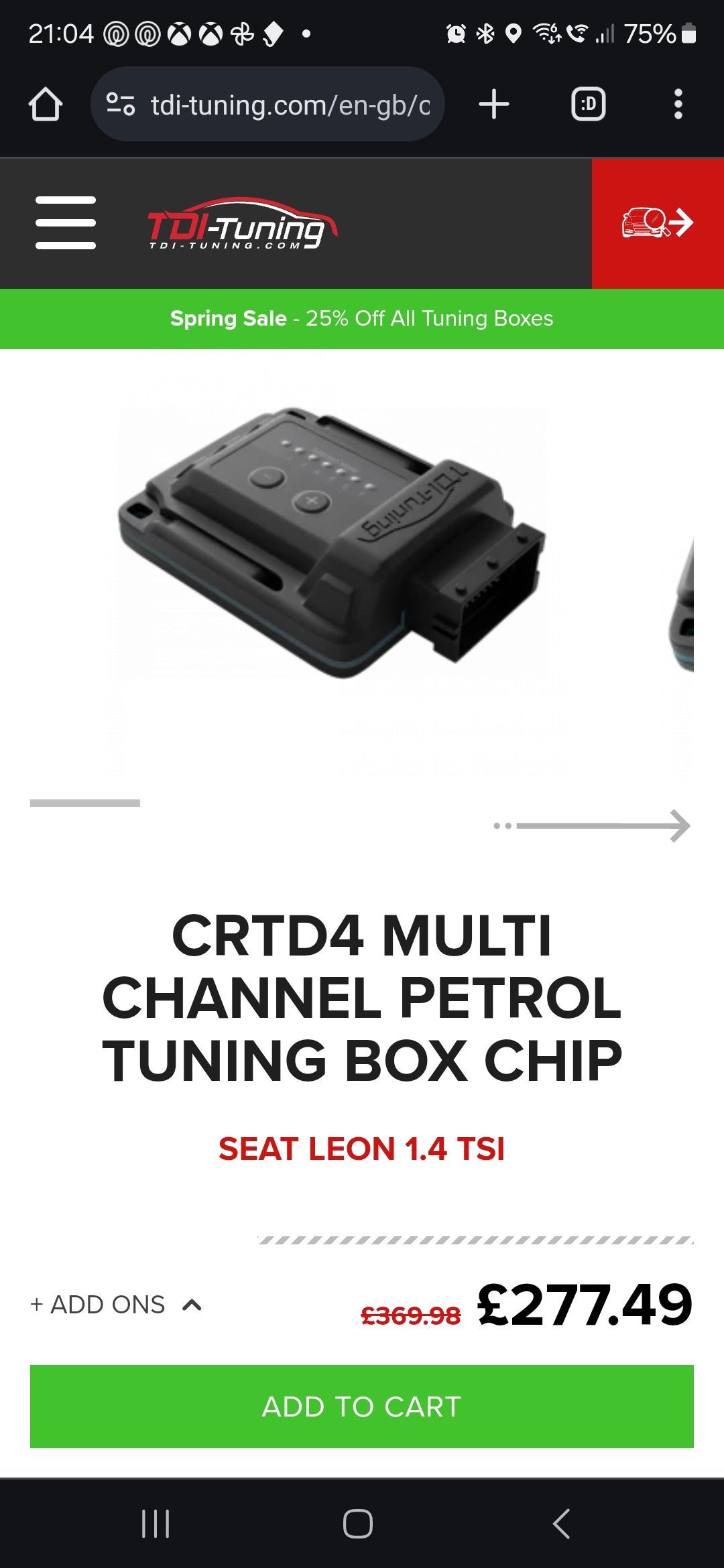Open the tuning box product image

pos(332,543)
